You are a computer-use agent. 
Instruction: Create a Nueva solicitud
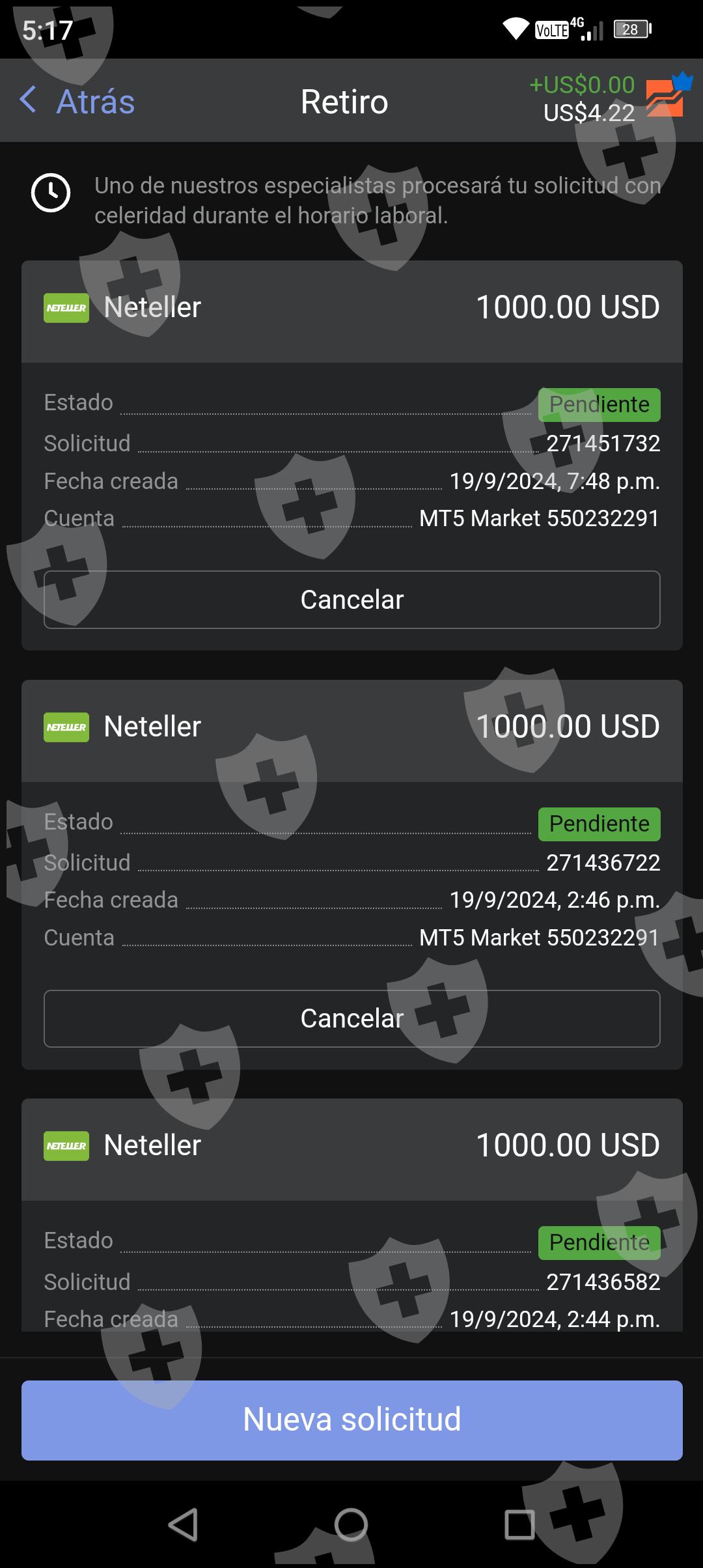coord(351,1420)
